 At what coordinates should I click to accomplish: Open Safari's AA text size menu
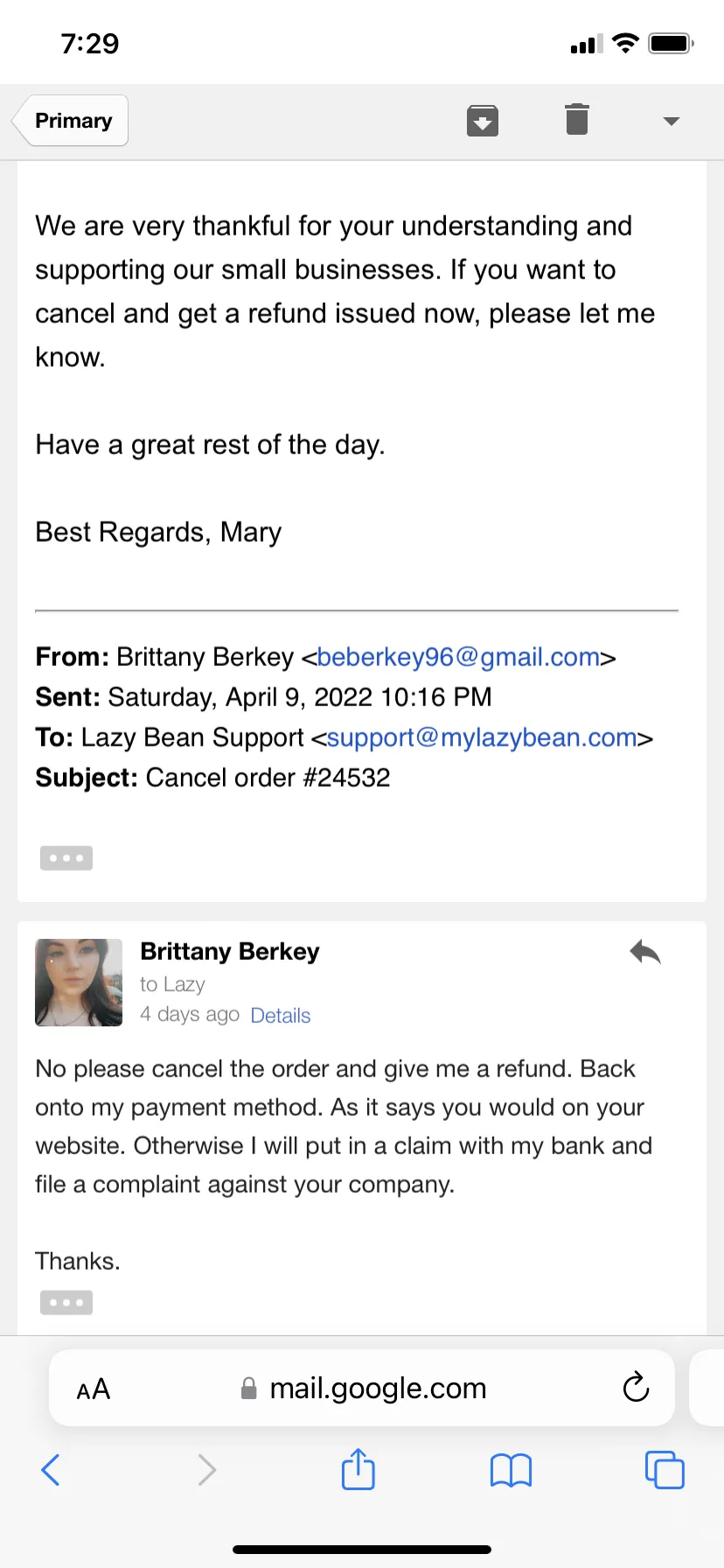[94, 1389]
